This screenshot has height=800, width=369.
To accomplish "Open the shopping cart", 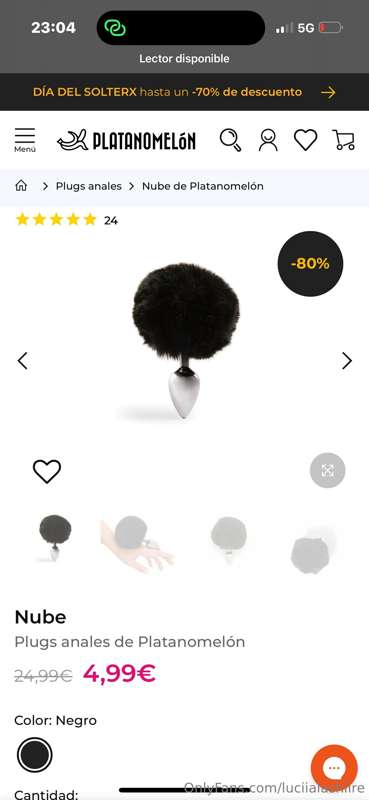I will (343, 140).
